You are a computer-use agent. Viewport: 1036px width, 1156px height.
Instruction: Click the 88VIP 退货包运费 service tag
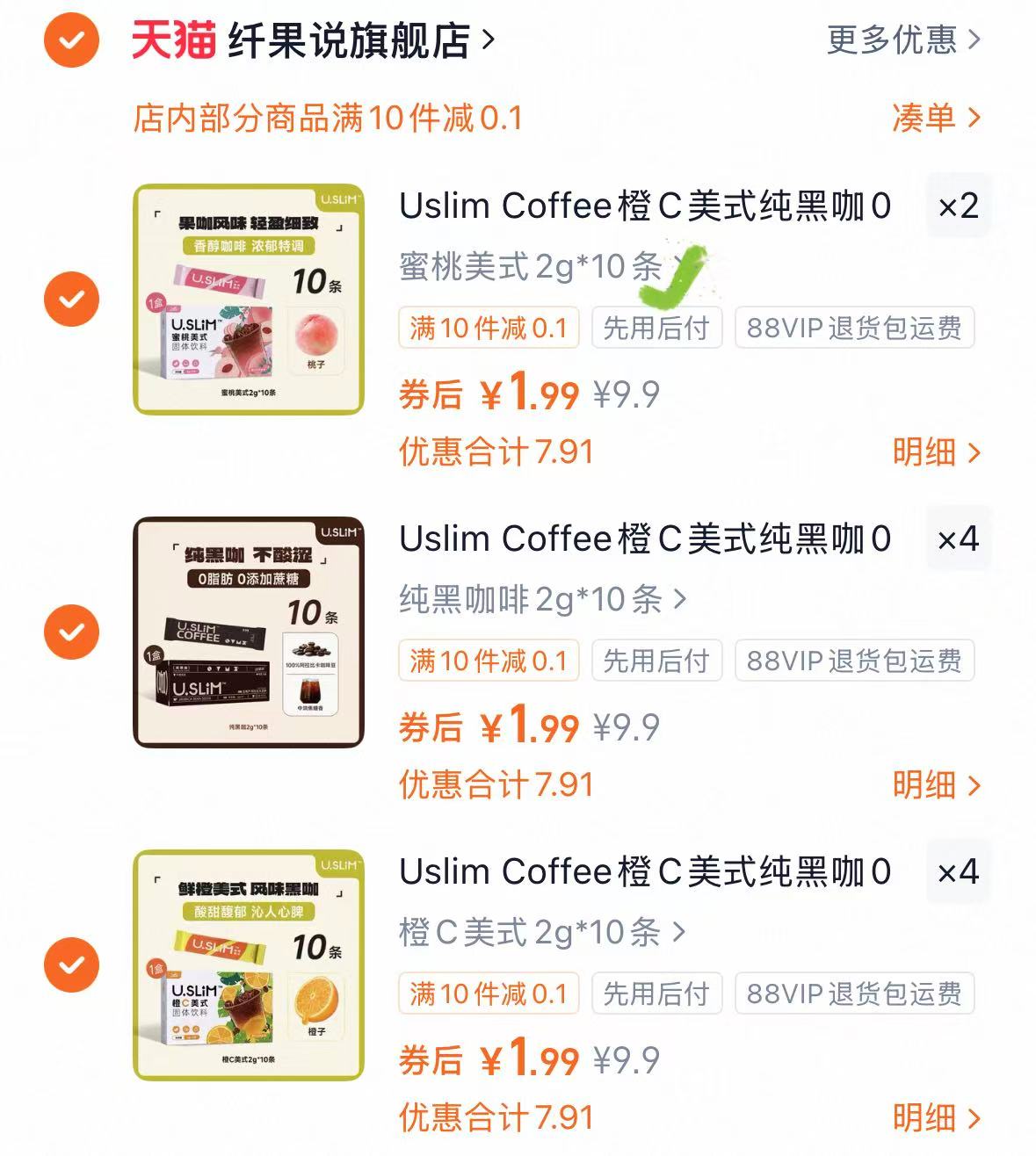pos(855,327)
